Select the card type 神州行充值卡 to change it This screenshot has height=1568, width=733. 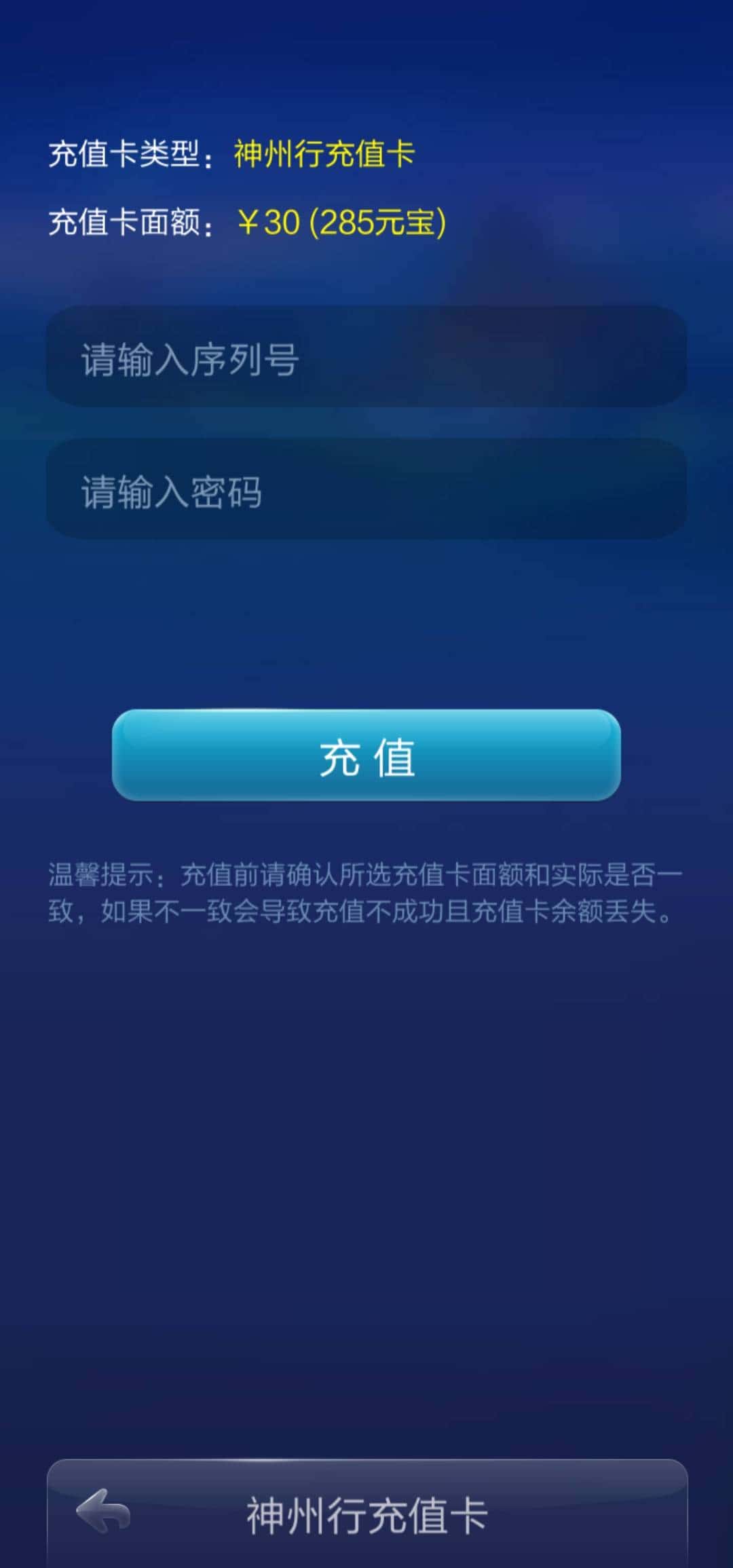click(x=322, y=155)
